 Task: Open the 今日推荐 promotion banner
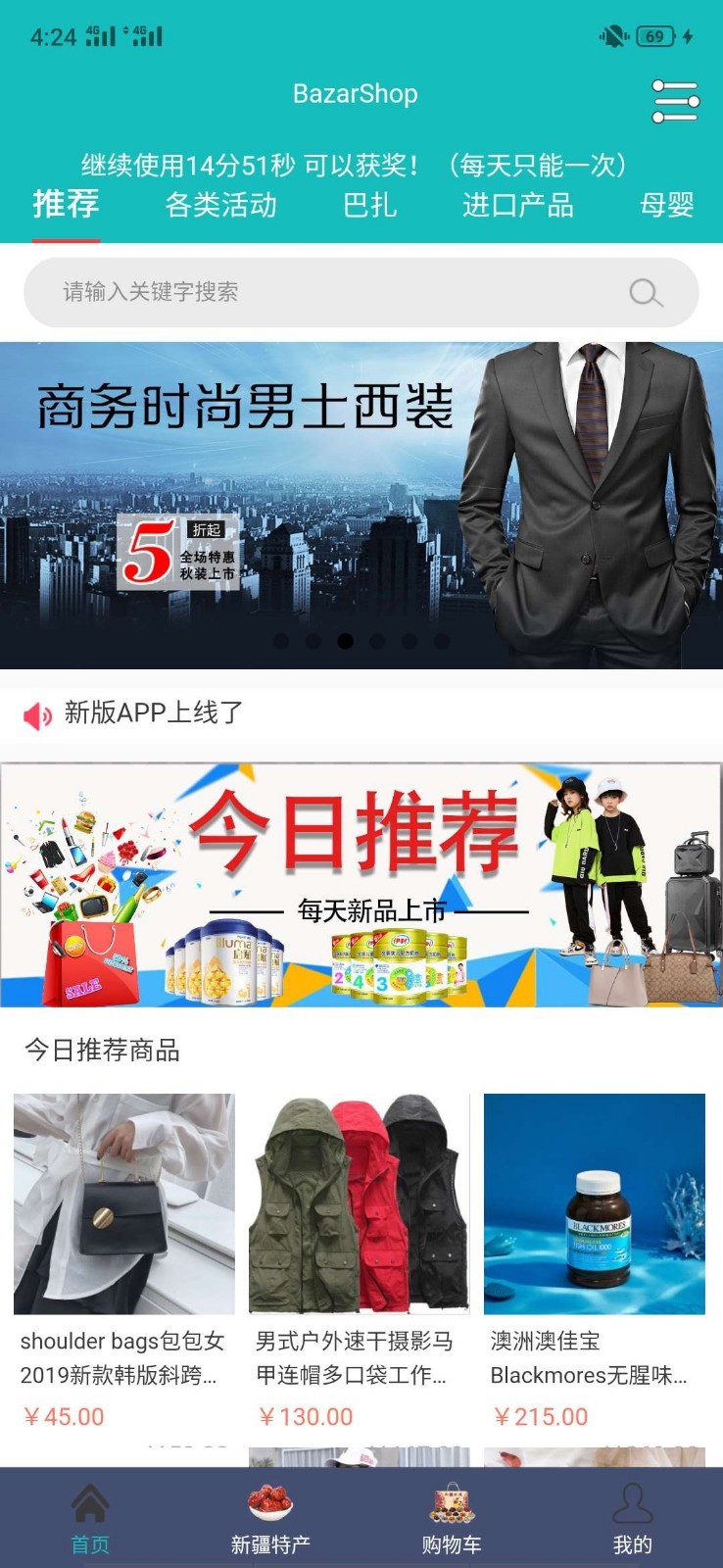[x=361, y=885]
